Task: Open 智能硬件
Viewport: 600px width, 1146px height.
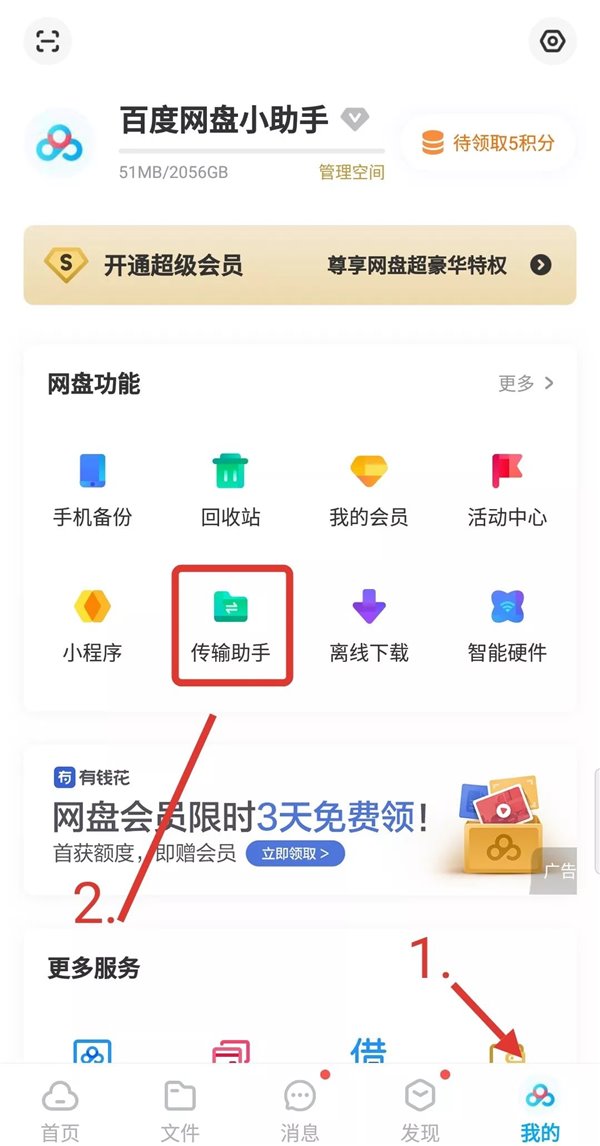Action: pos(507,626)
